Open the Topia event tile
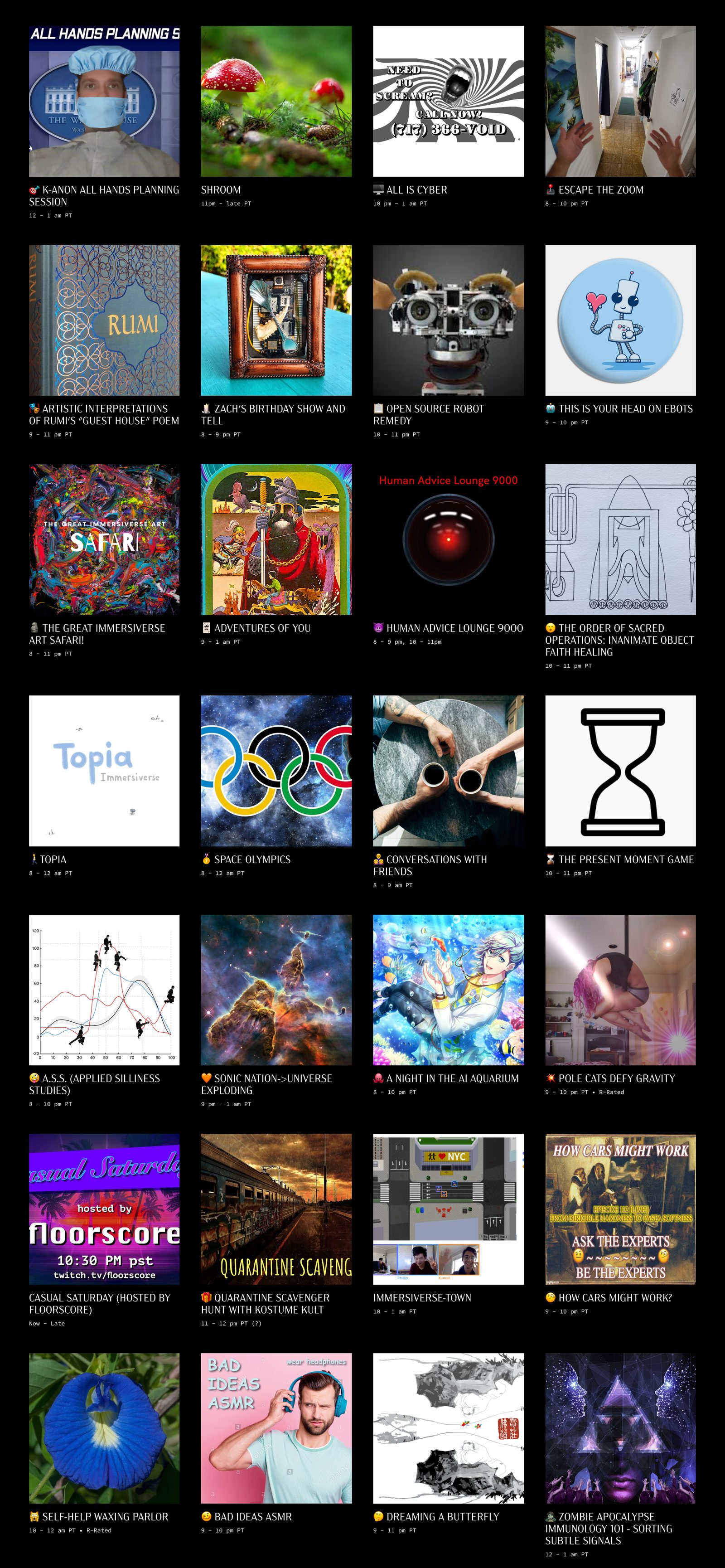 104,771
